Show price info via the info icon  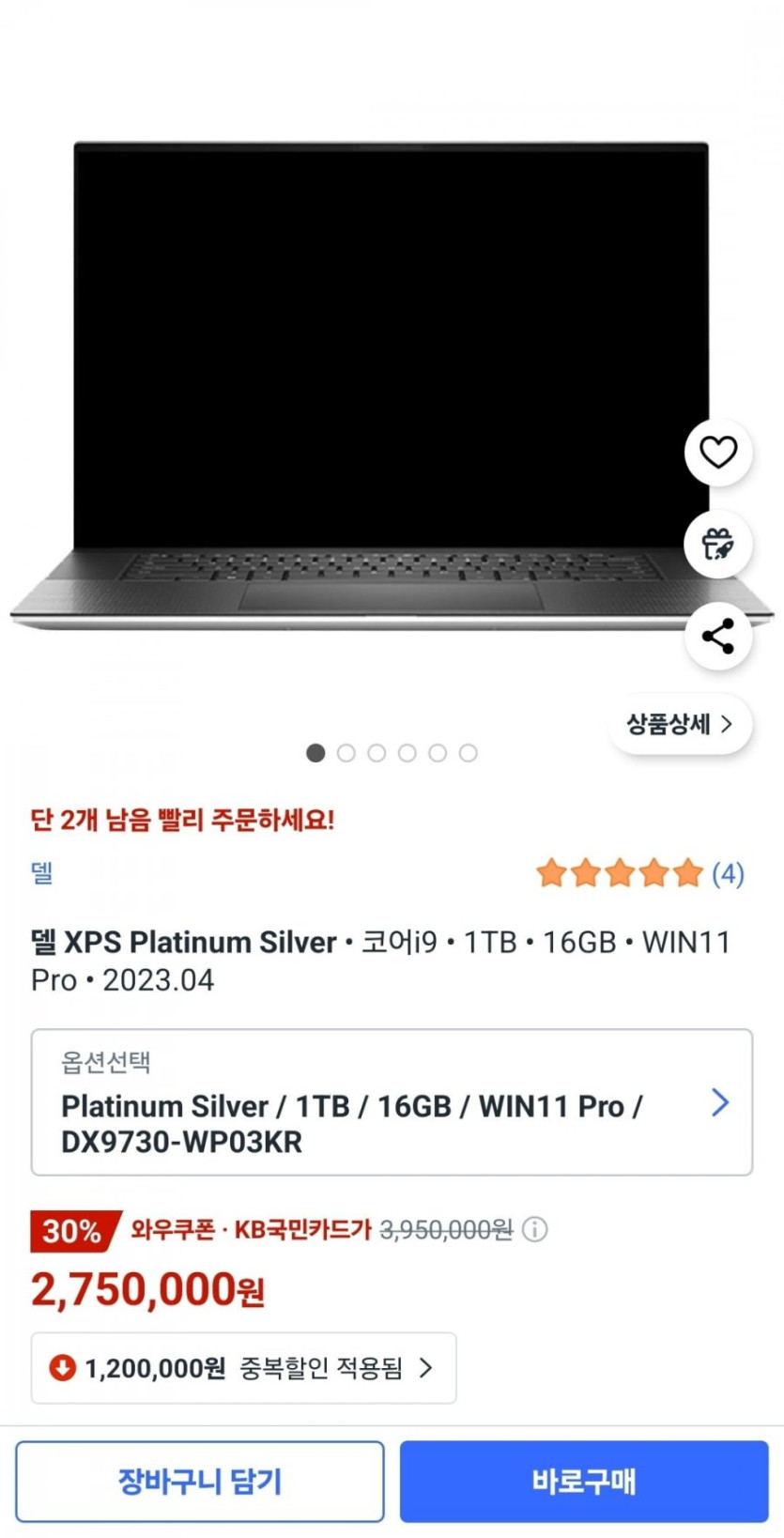534,1229
